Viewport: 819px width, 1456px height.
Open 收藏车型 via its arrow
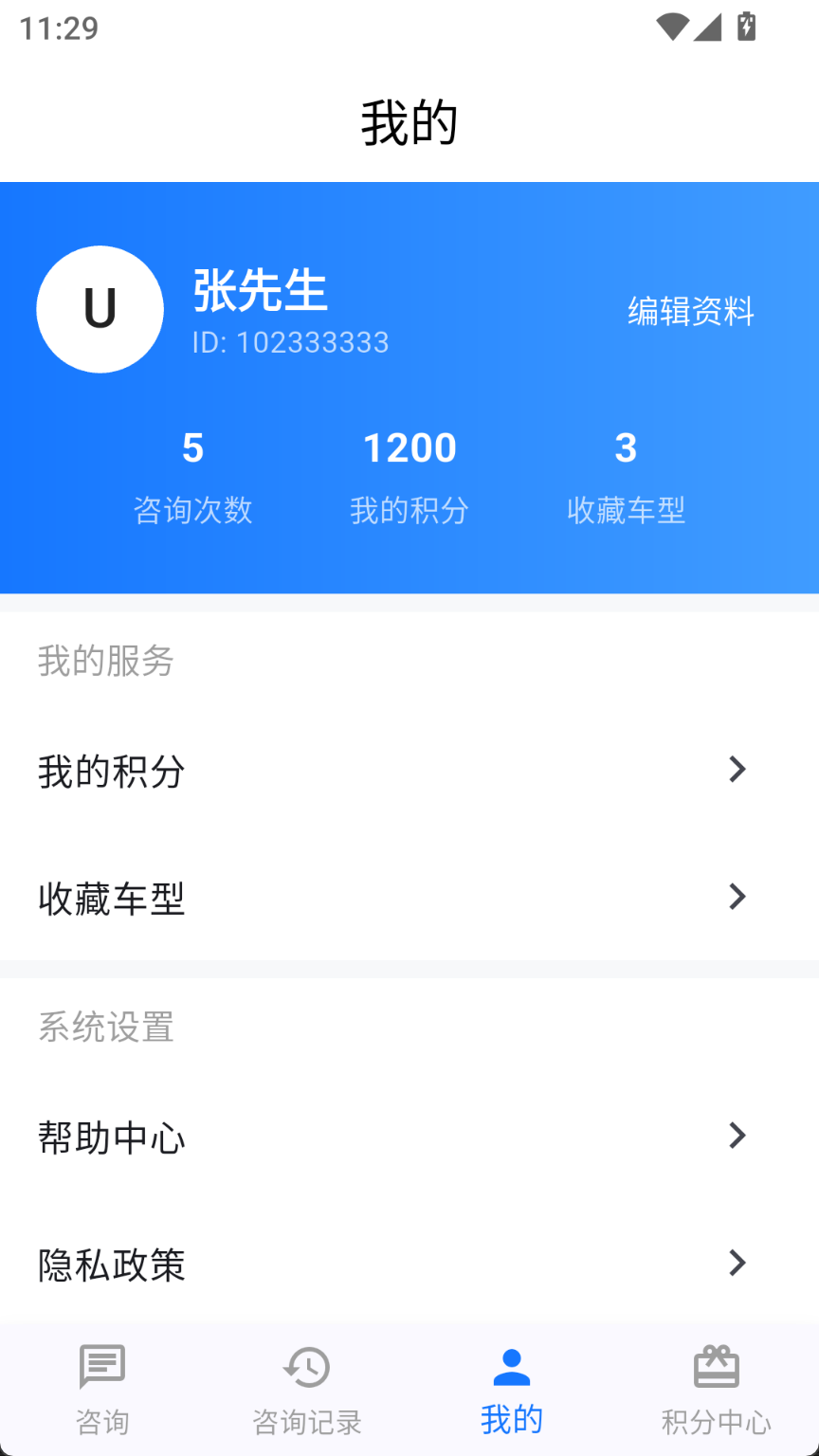[x=737, y=897]
